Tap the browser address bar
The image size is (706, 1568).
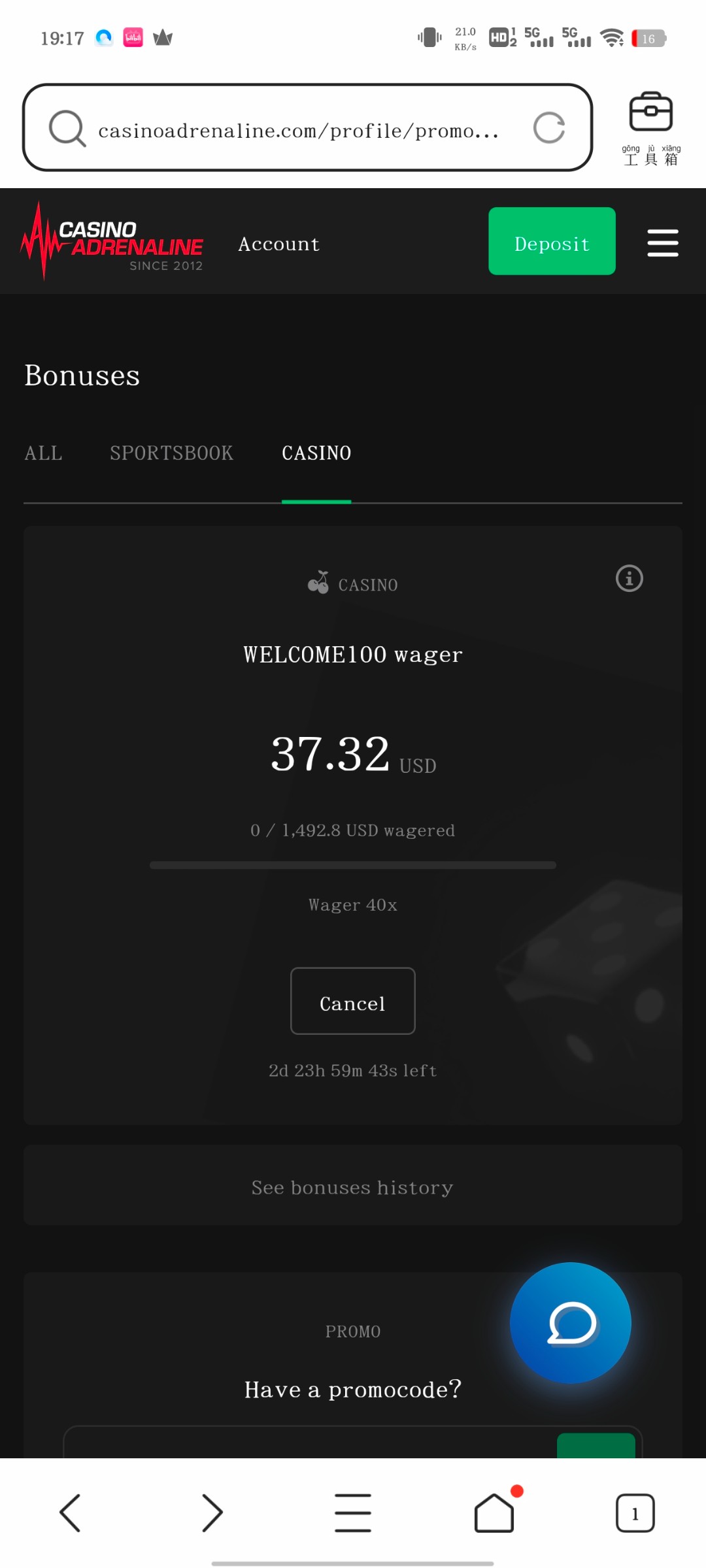point(307,127)
